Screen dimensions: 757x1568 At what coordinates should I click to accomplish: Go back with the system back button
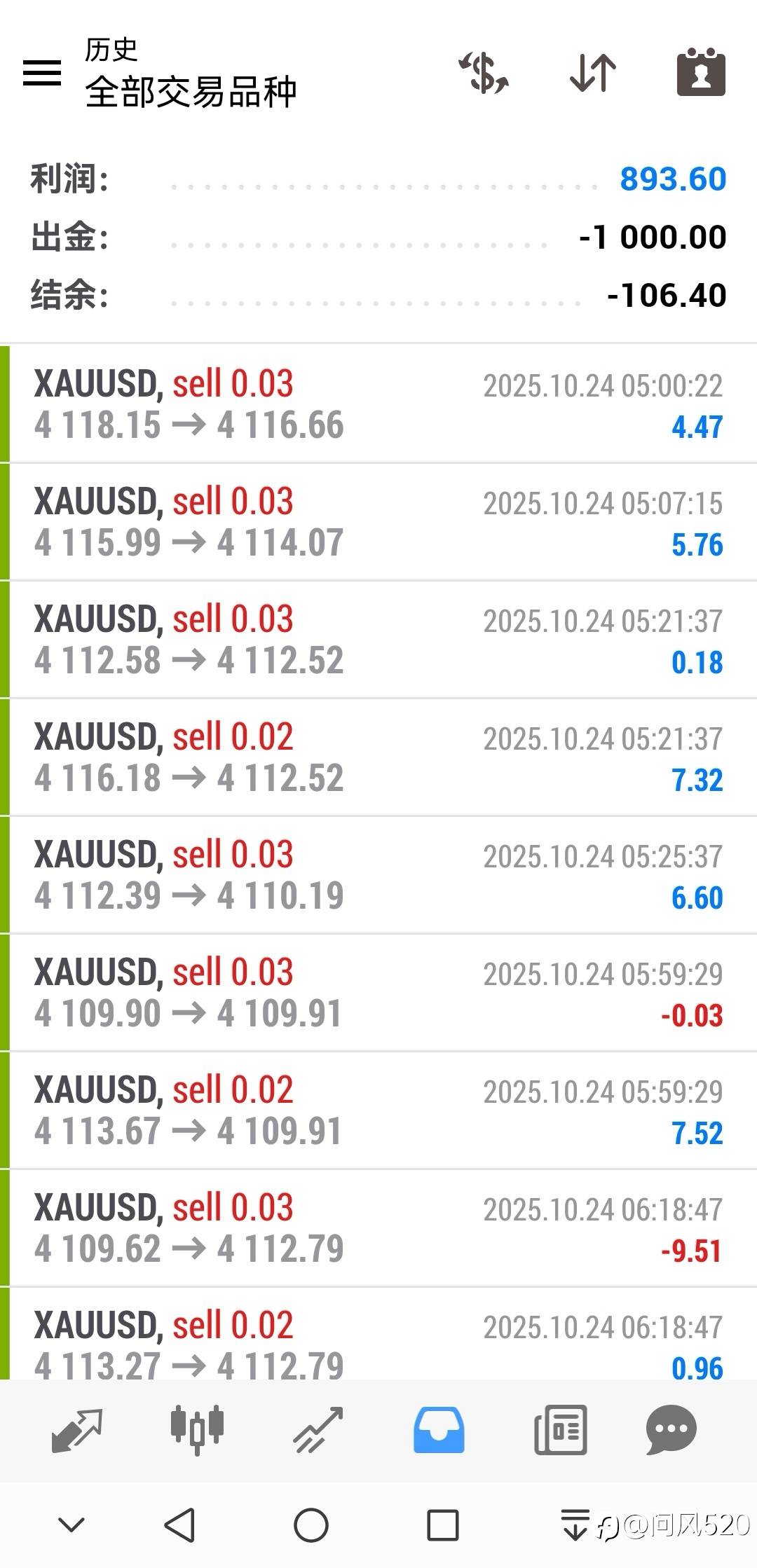tap(179, 1525)
